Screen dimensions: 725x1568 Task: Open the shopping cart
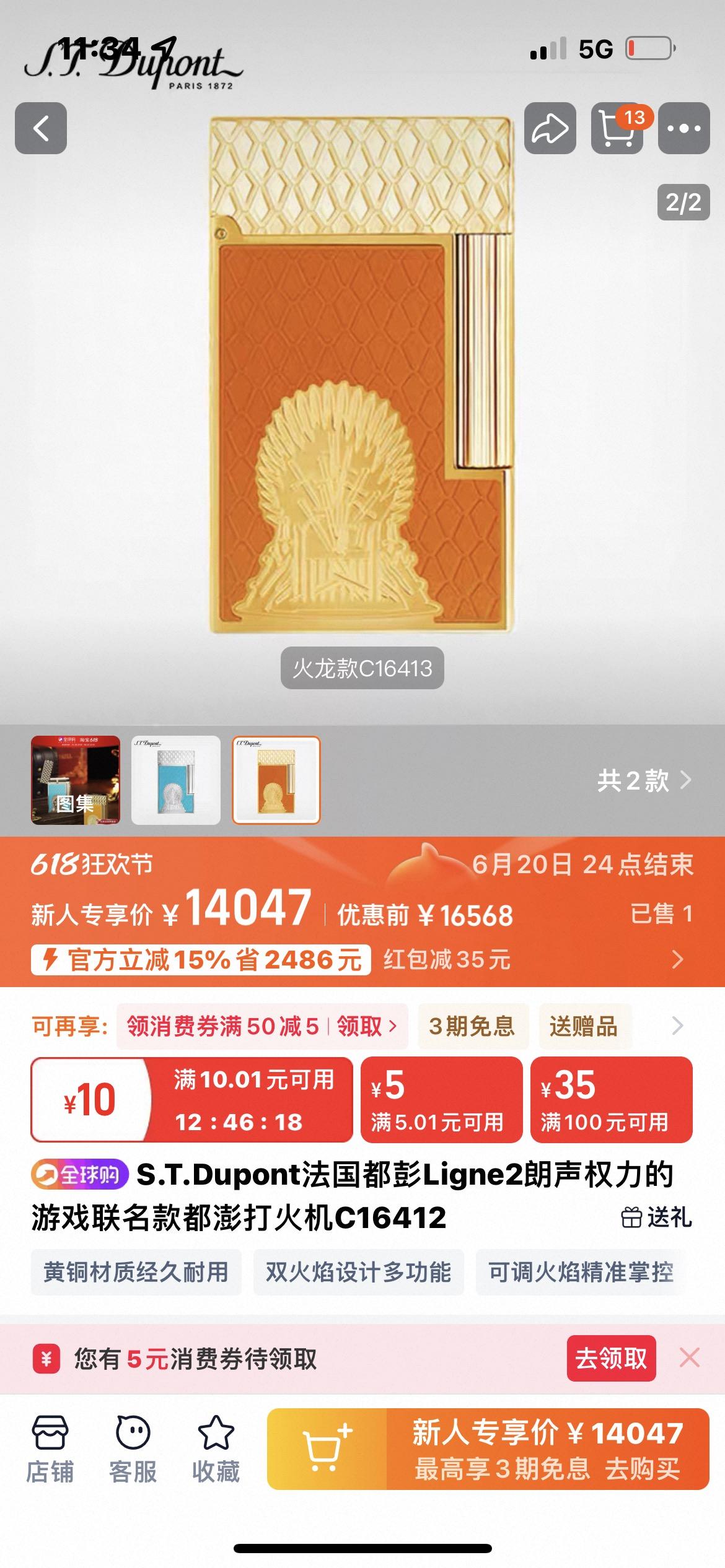(617, 128)
